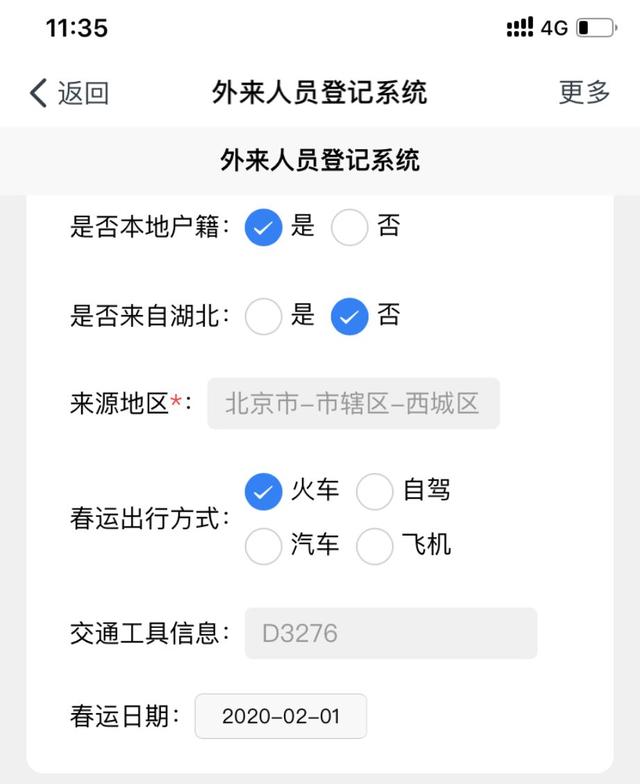Select 自驾 as travel method
The image size is (640, 784).
point(375,491)
